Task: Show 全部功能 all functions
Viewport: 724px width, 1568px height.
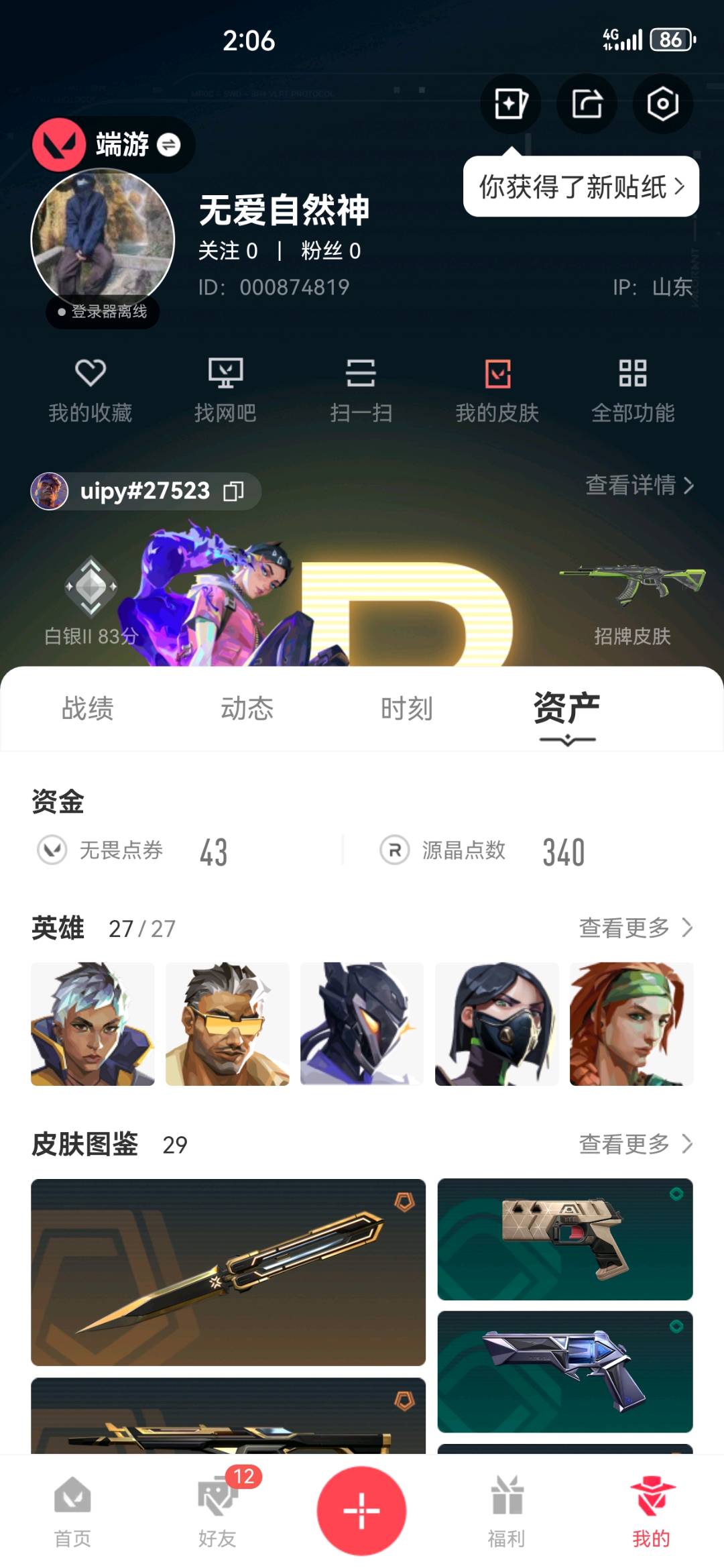Action: [x=633, y=390]
